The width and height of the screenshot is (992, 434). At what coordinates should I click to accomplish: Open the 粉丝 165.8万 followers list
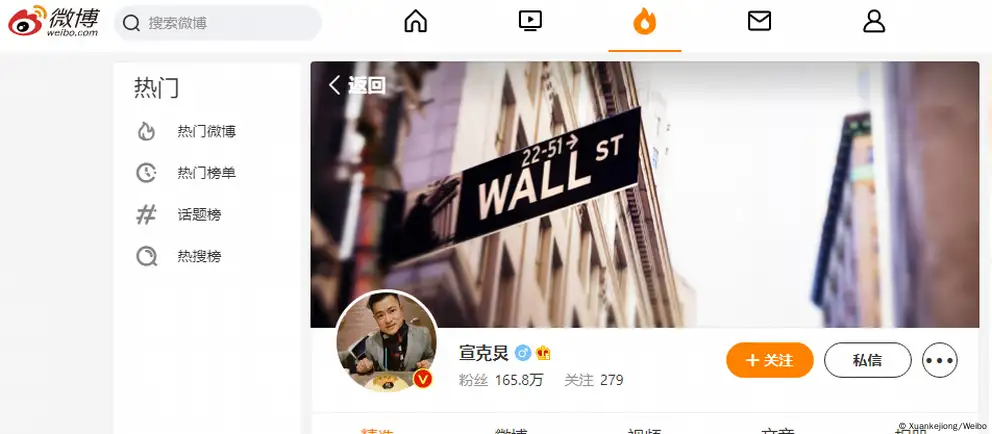point(501,380)
